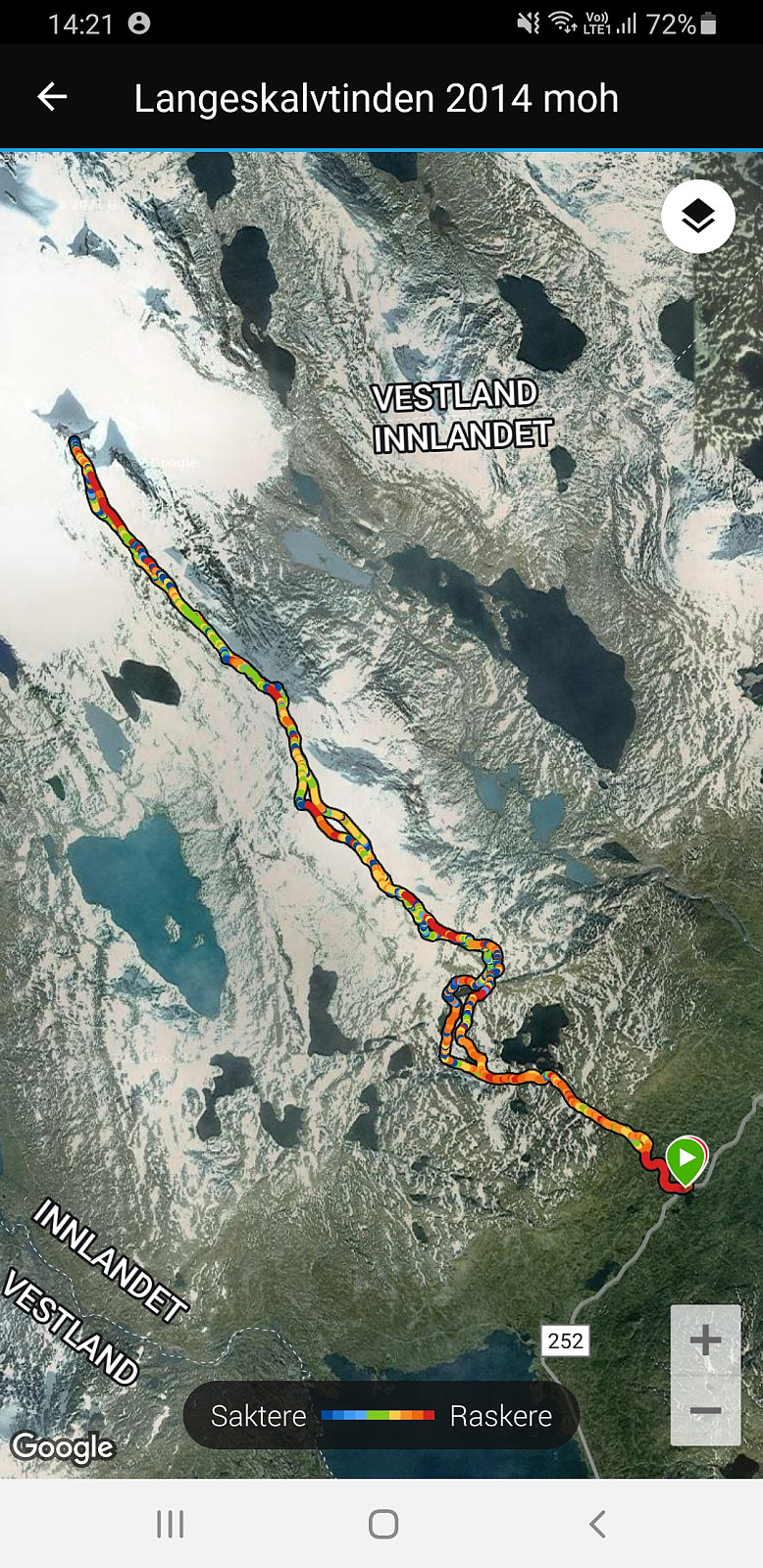This screenshot has width=763, height=1568.
Task: Zoom in with the plus button
Action: point(706,1340)
